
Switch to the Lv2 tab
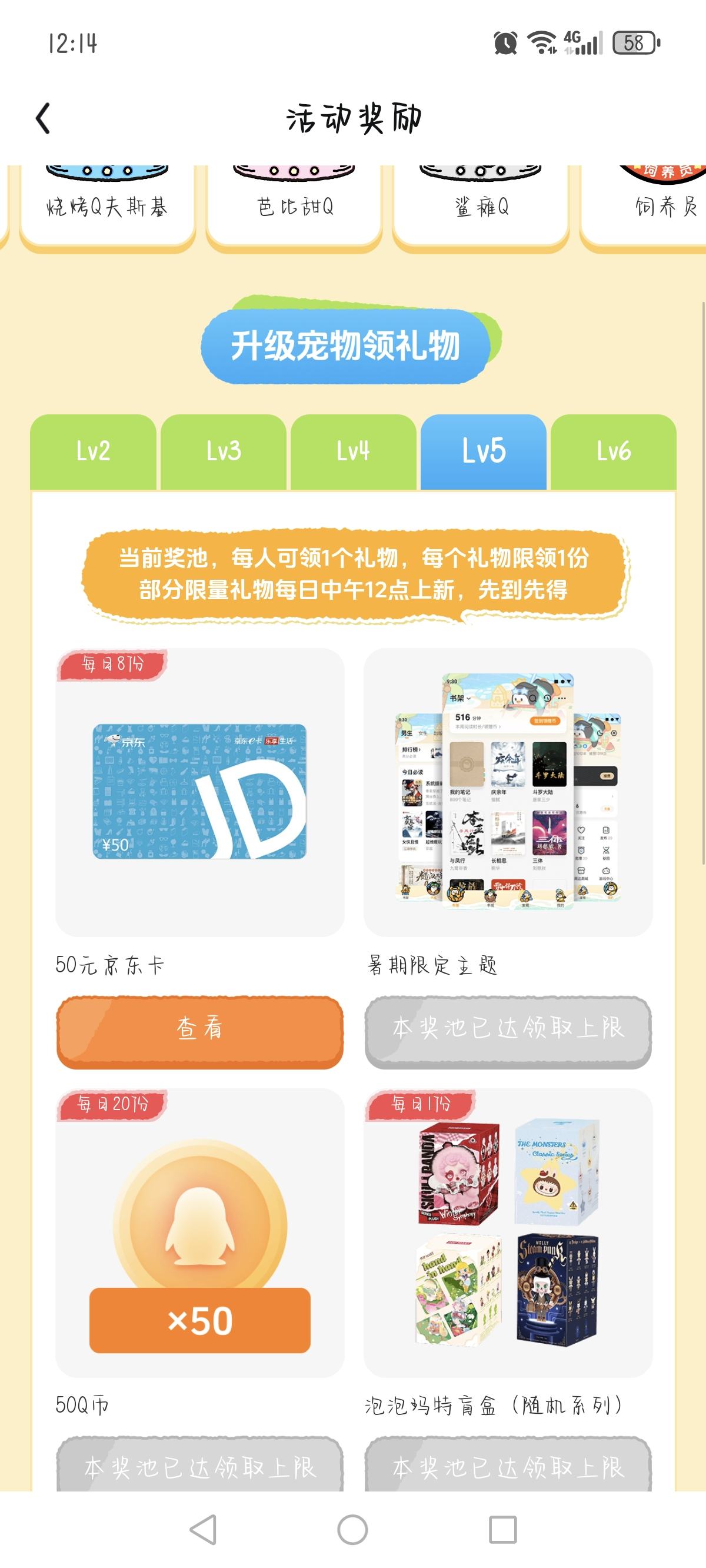tap(93, 451)
